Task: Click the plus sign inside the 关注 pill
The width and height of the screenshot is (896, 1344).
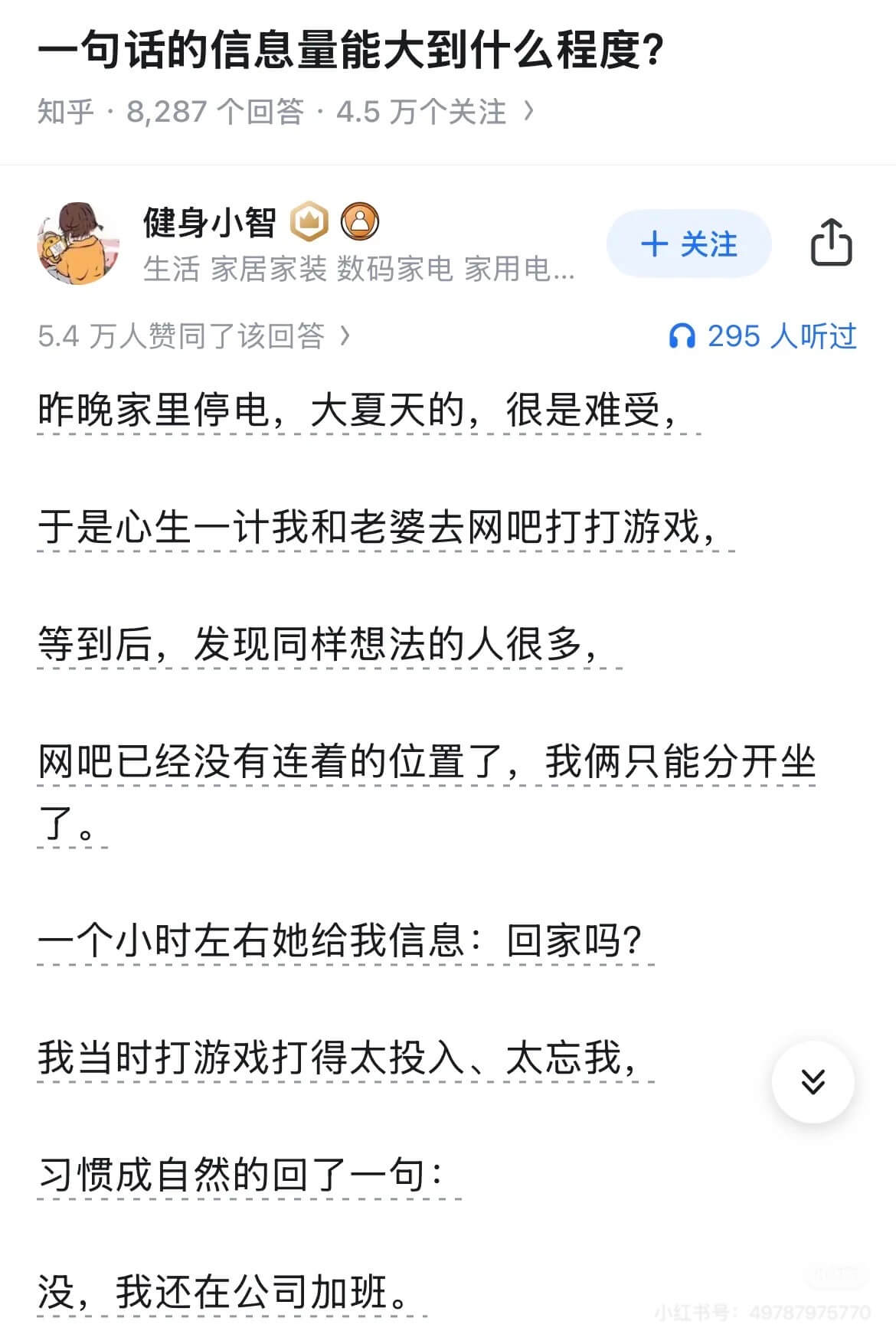Action: click(656, 244)
